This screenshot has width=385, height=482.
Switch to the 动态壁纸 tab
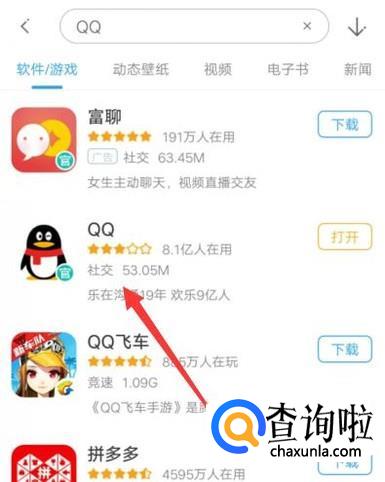[x=141, y=70]
